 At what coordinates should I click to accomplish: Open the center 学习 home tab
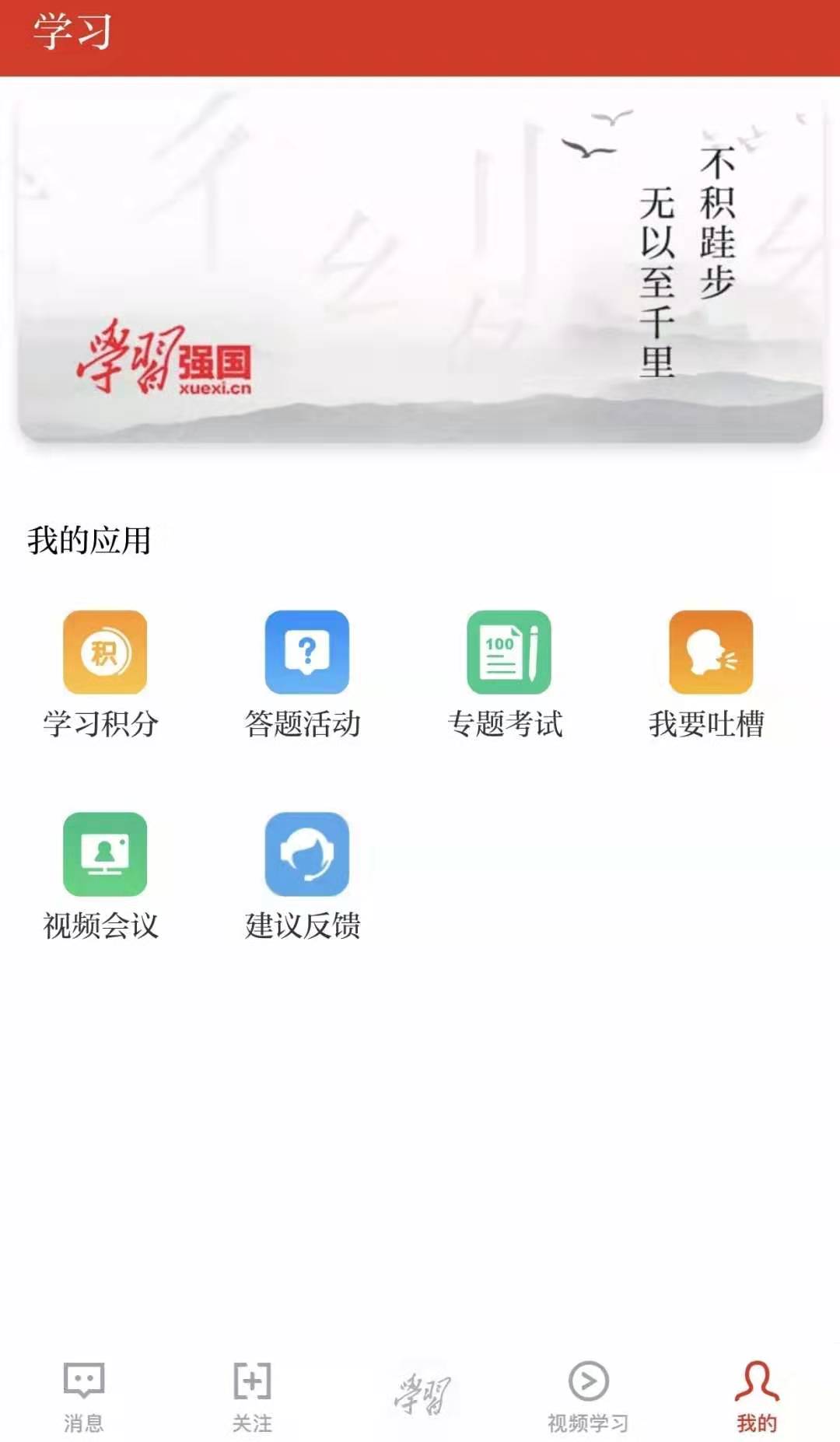[421, 1393]
